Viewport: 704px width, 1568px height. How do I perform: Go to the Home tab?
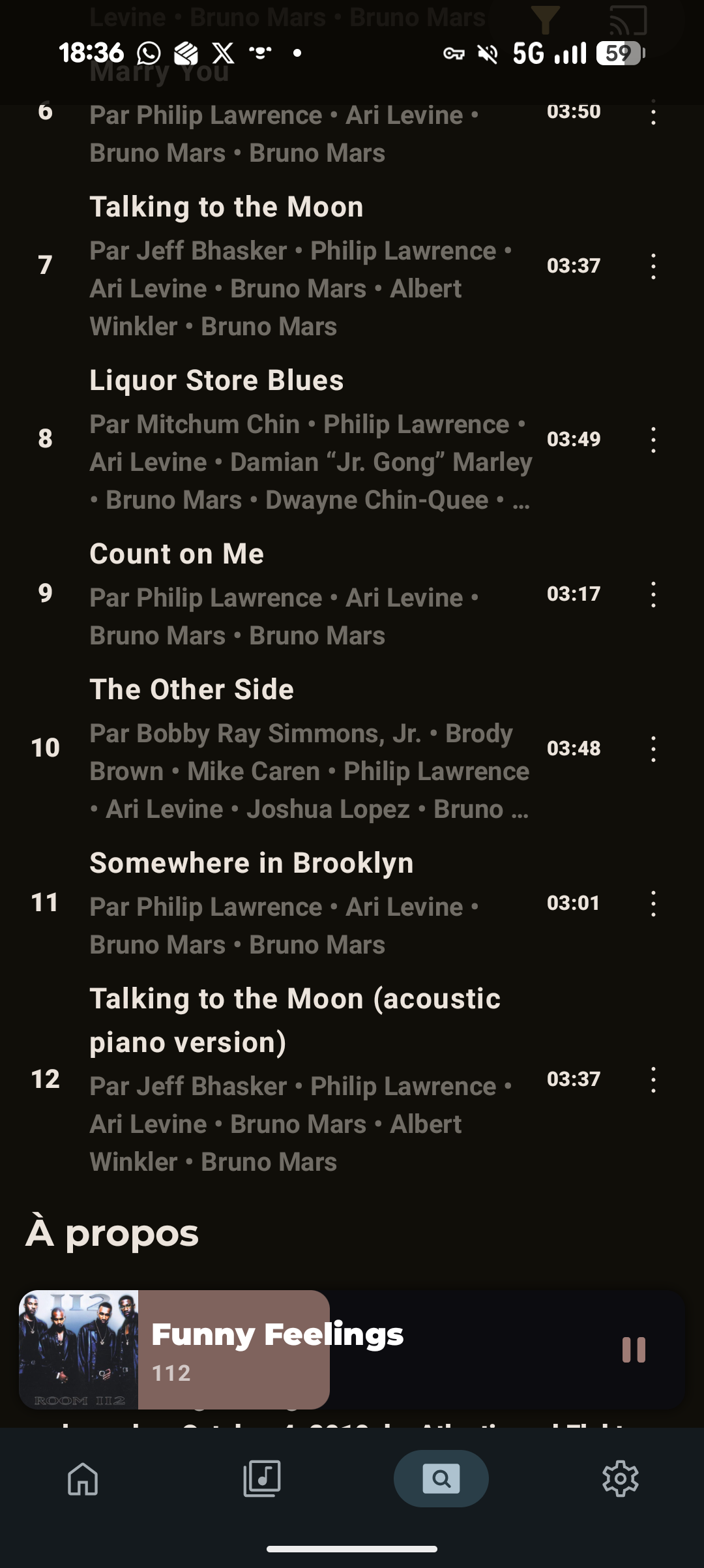[83, 1478]
